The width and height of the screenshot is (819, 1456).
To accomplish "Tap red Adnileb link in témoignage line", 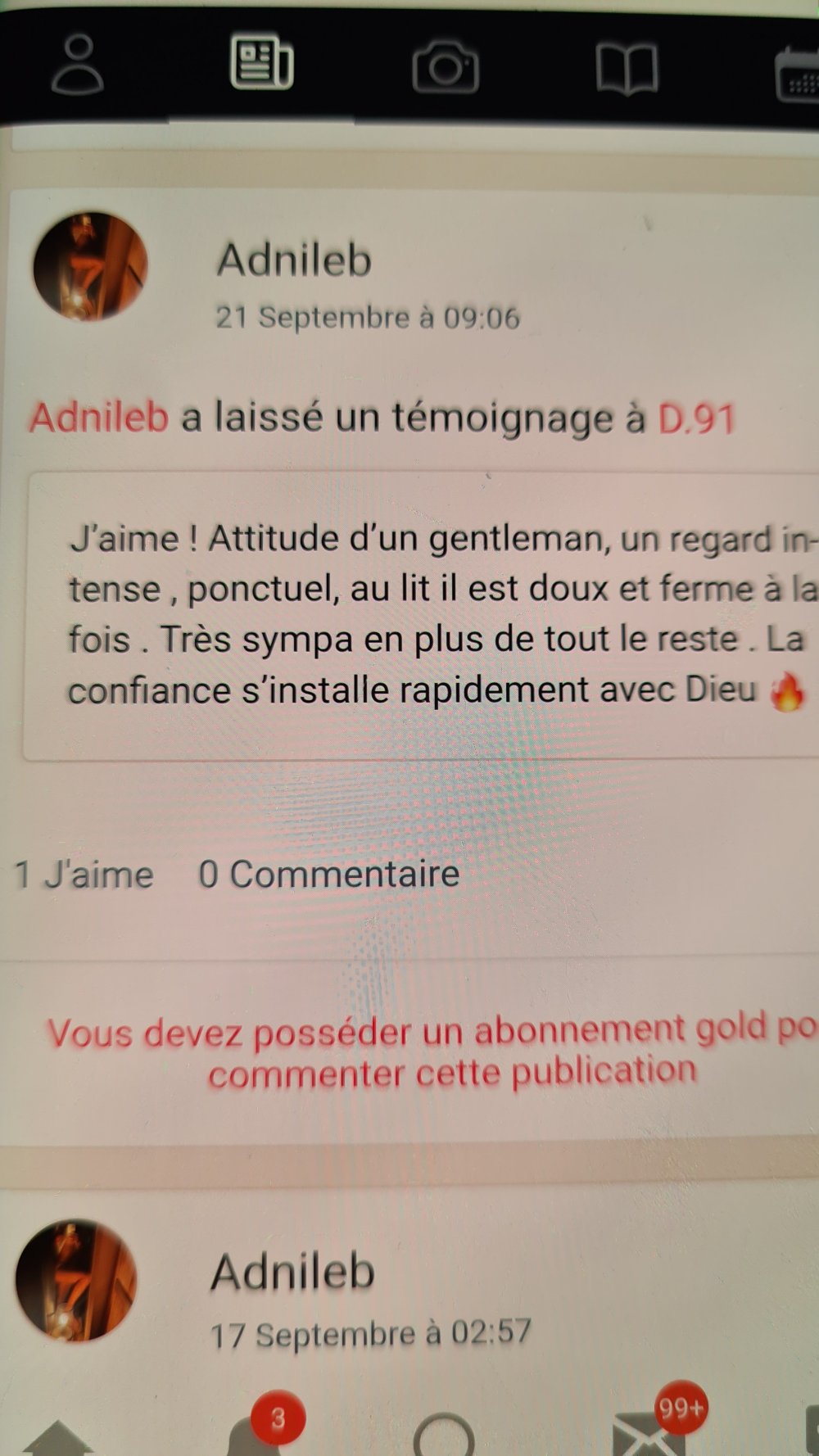I will [99, 417].
